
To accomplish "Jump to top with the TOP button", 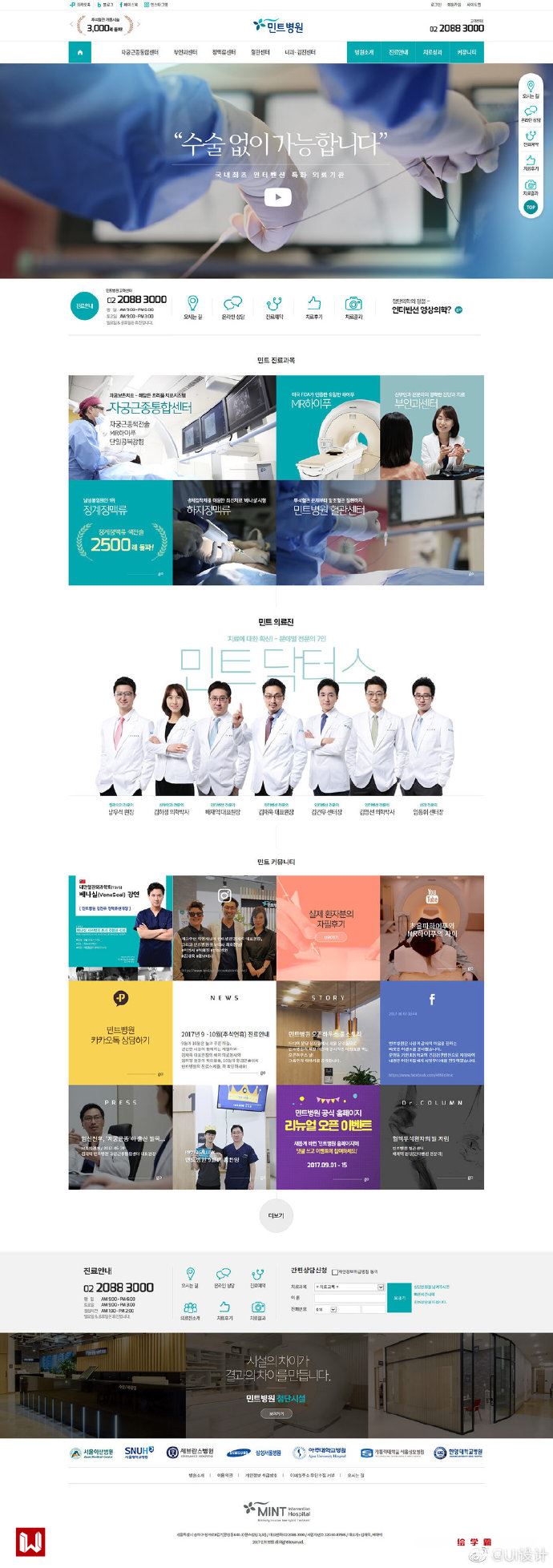I will 530,207.
